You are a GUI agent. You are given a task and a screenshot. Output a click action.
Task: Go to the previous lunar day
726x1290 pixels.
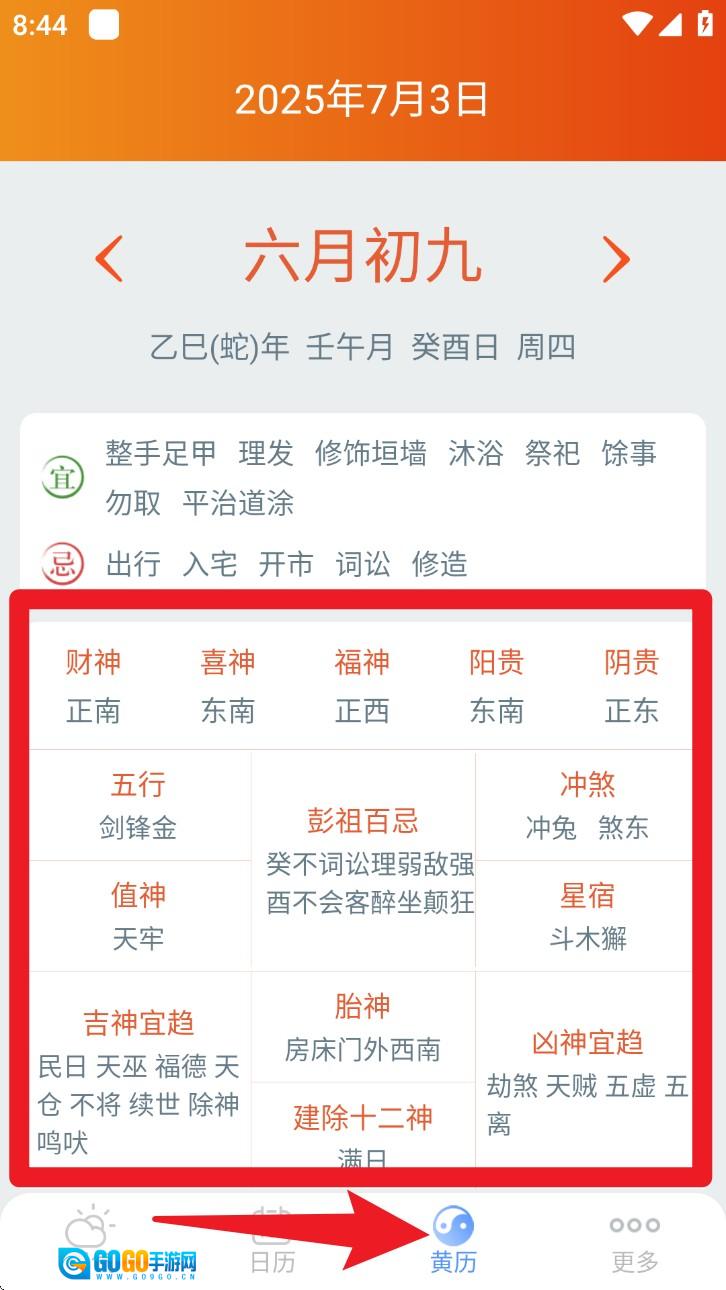coord(109,259)
